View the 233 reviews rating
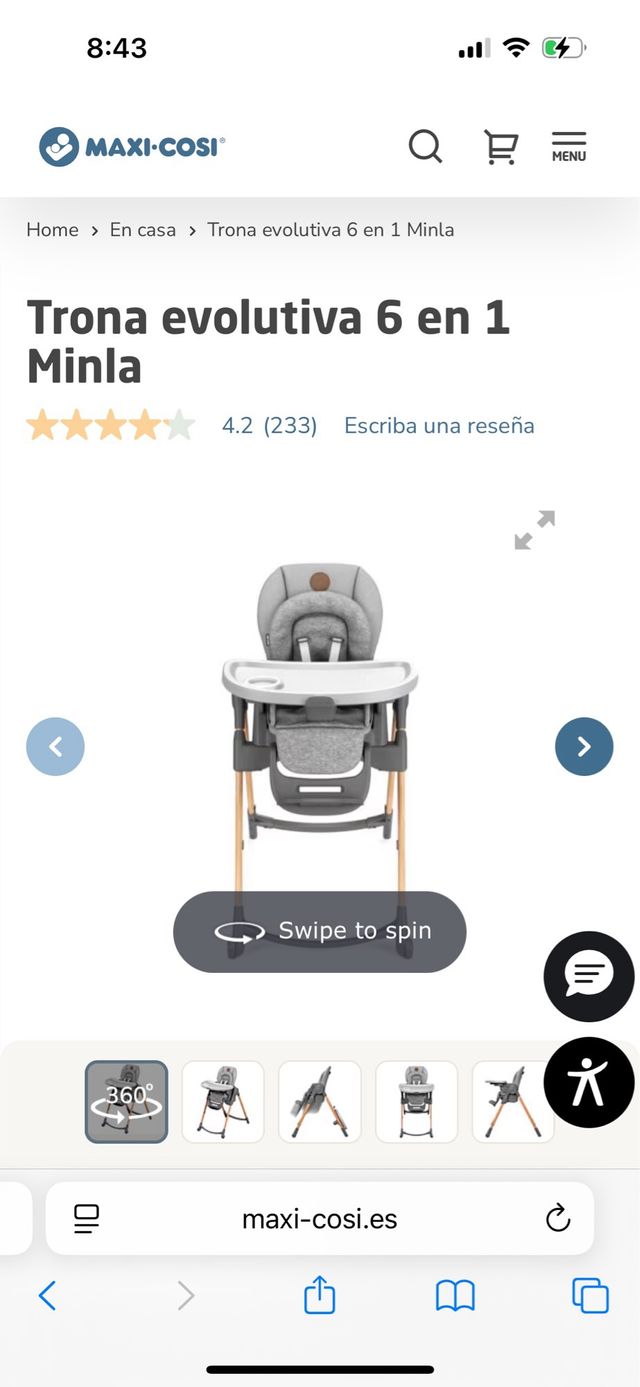 269,426
